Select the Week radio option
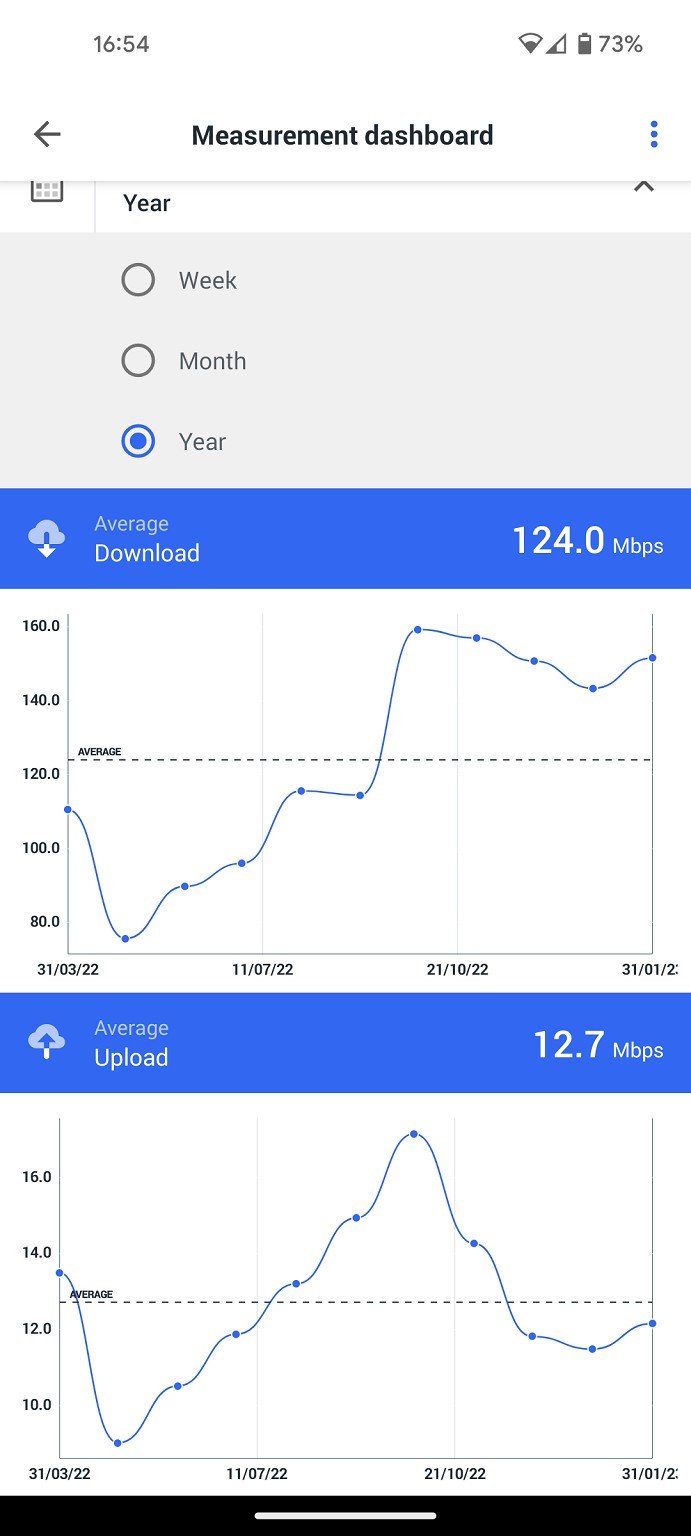The image size is (691, 1536). click(138, 280)
